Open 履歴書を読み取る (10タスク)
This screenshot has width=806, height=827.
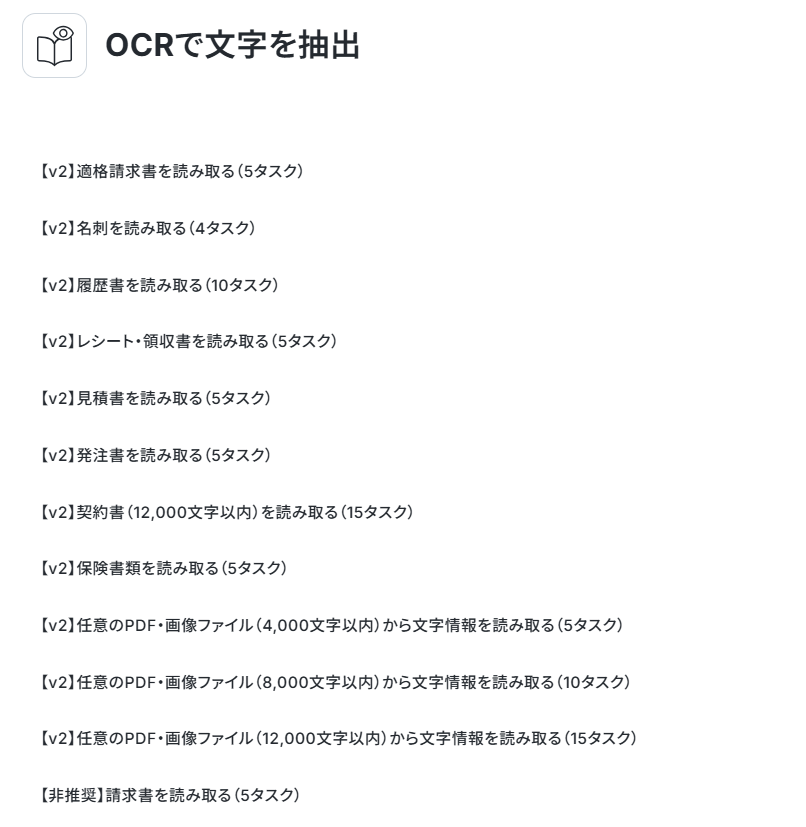(159, 285)
